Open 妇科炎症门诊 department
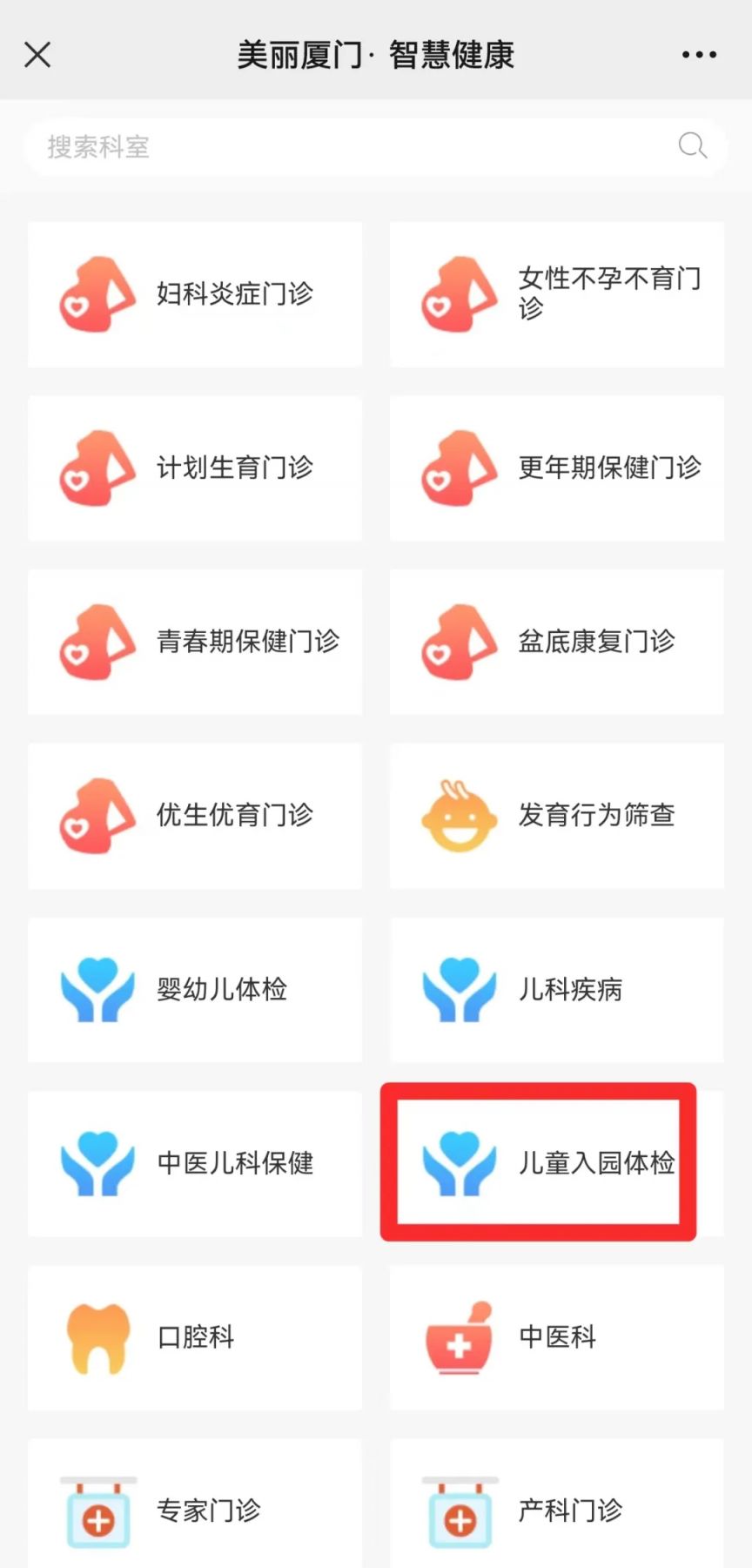The width and height of the screenshot is (752, 1568). [x=195, y=294]
